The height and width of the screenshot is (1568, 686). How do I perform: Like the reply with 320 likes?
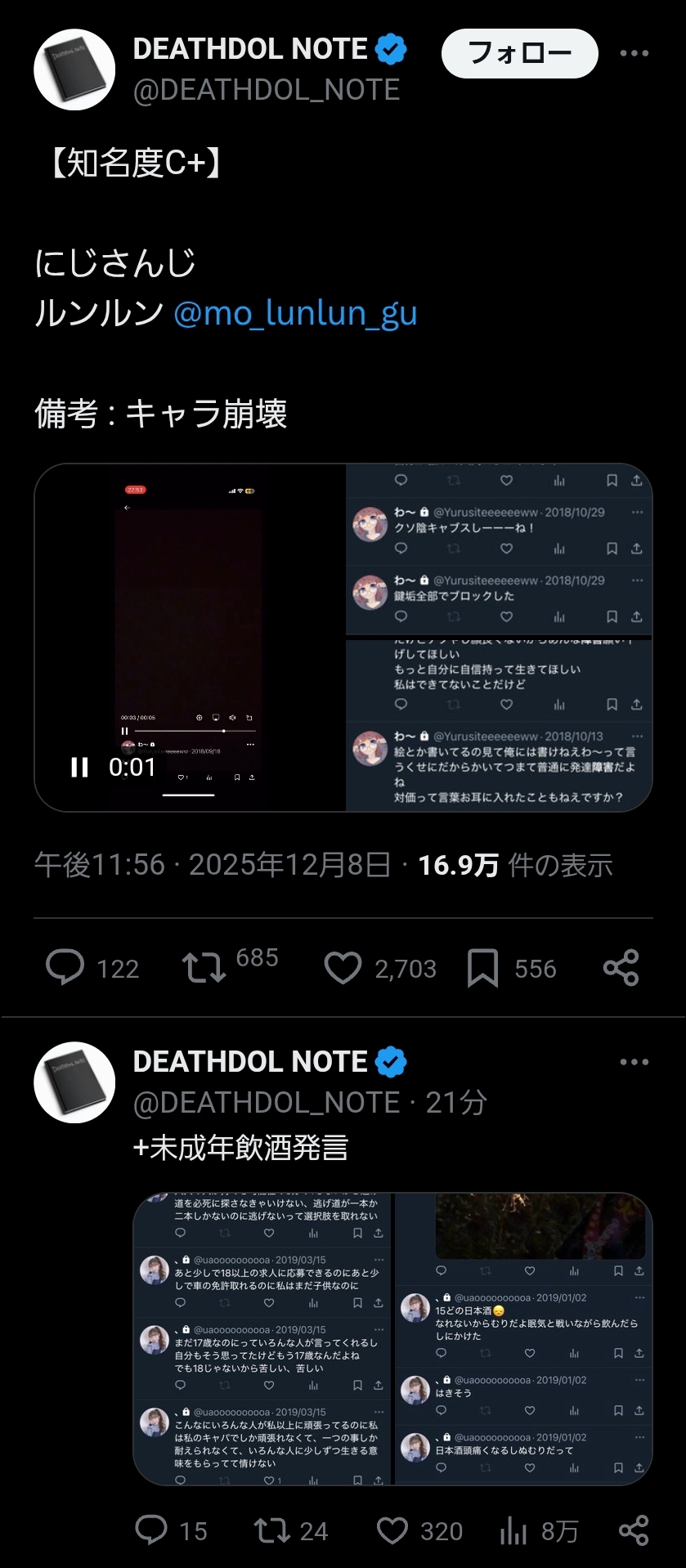(392, 1530)
